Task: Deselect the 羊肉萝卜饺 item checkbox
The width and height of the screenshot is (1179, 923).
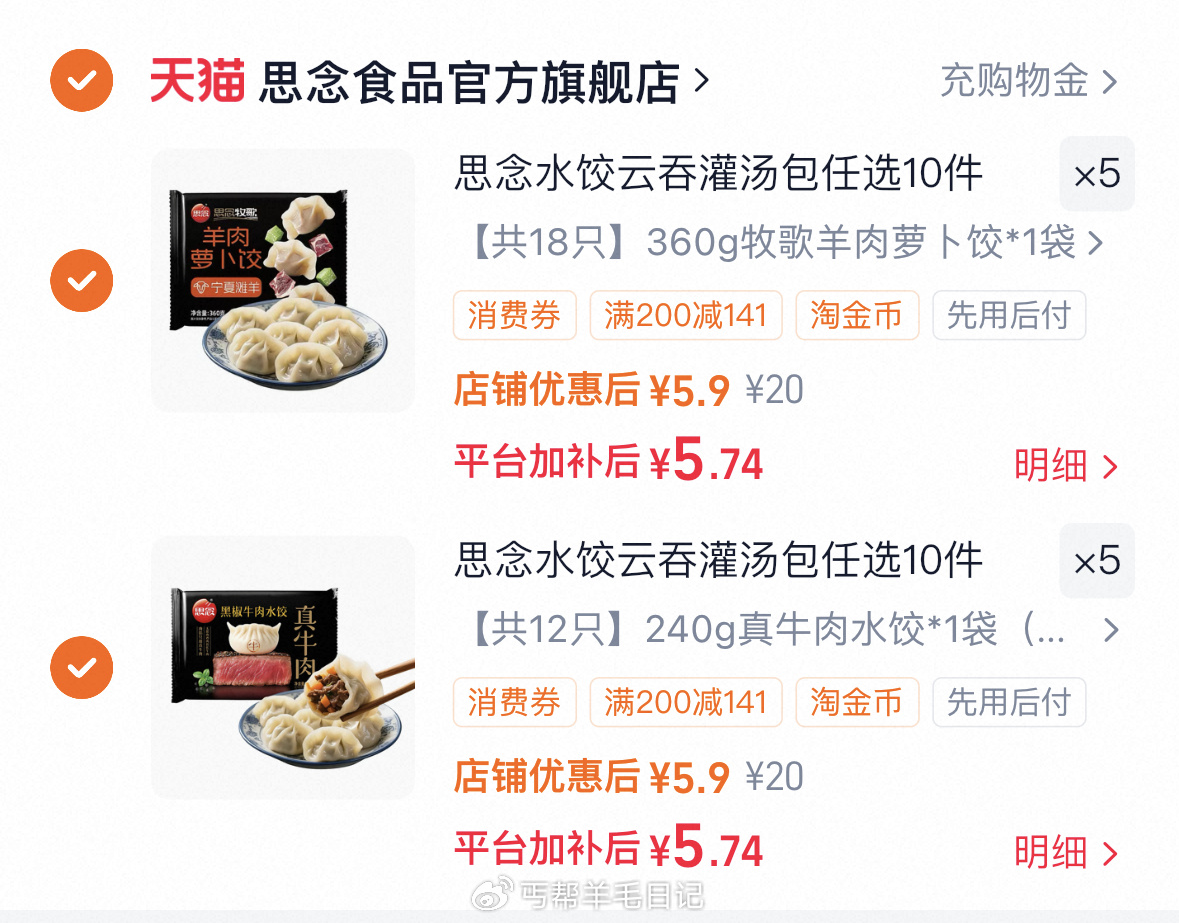Action: (x=82, y=280)
